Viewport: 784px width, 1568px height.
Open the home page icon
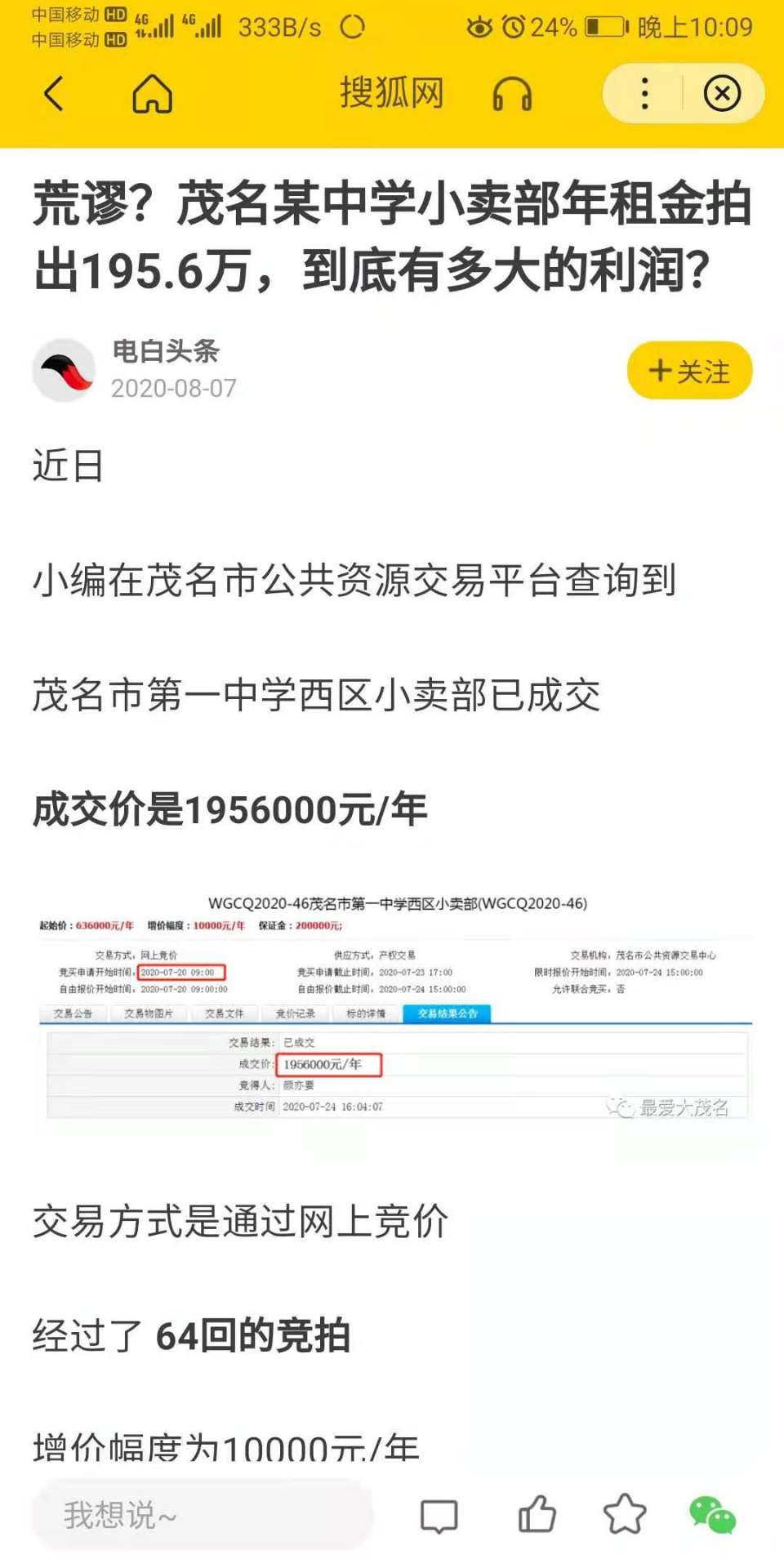pos(153,94)
